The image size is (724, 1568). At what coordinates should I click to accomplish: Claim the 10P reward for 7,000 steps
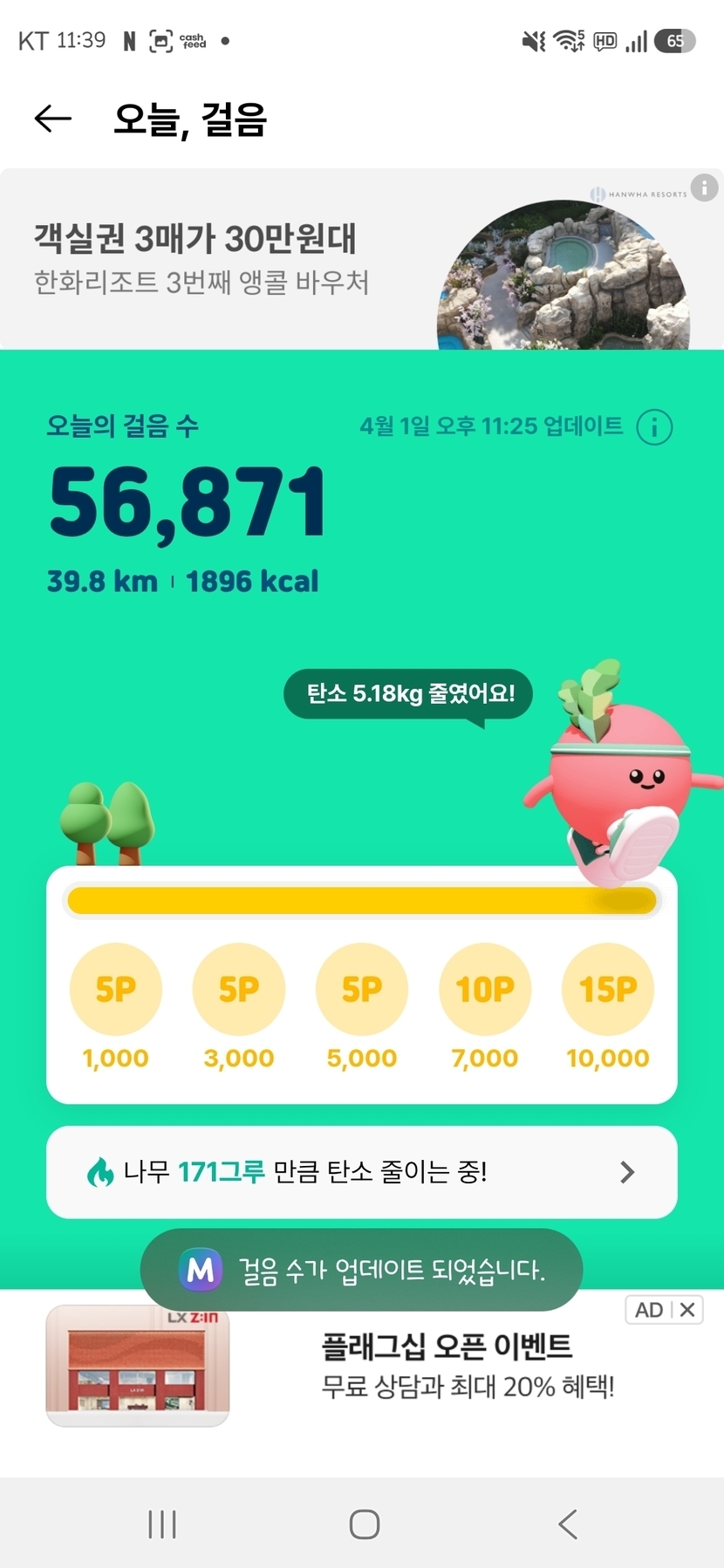[485, 989]
